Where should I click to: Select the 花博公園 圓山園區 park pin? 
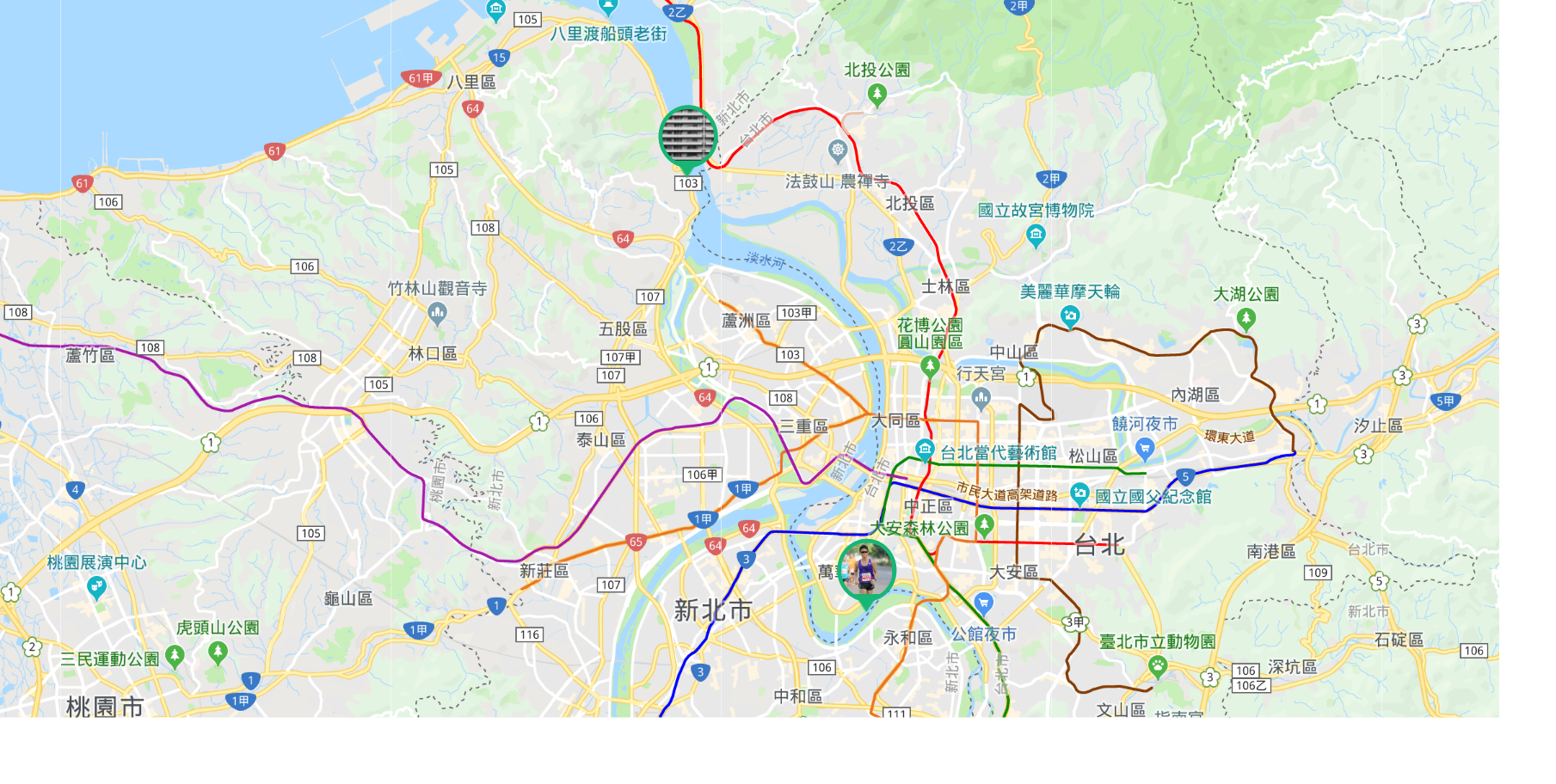click(929, 366)
